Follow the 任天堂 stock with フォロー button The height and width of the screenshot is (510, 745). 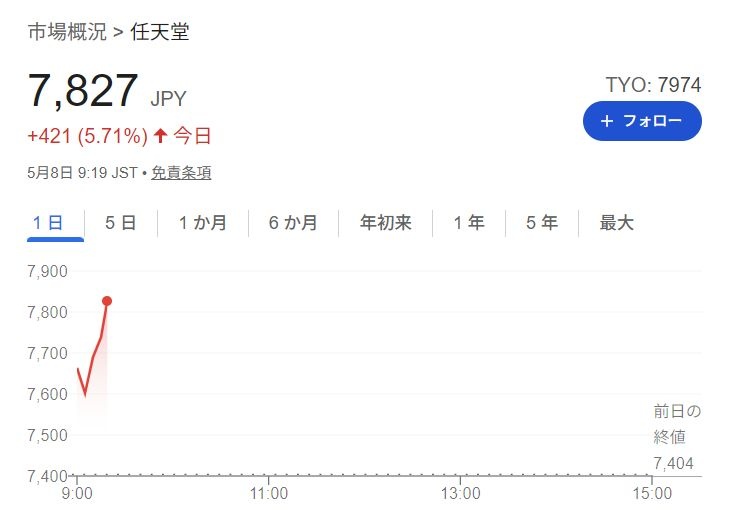pos(642,121)
